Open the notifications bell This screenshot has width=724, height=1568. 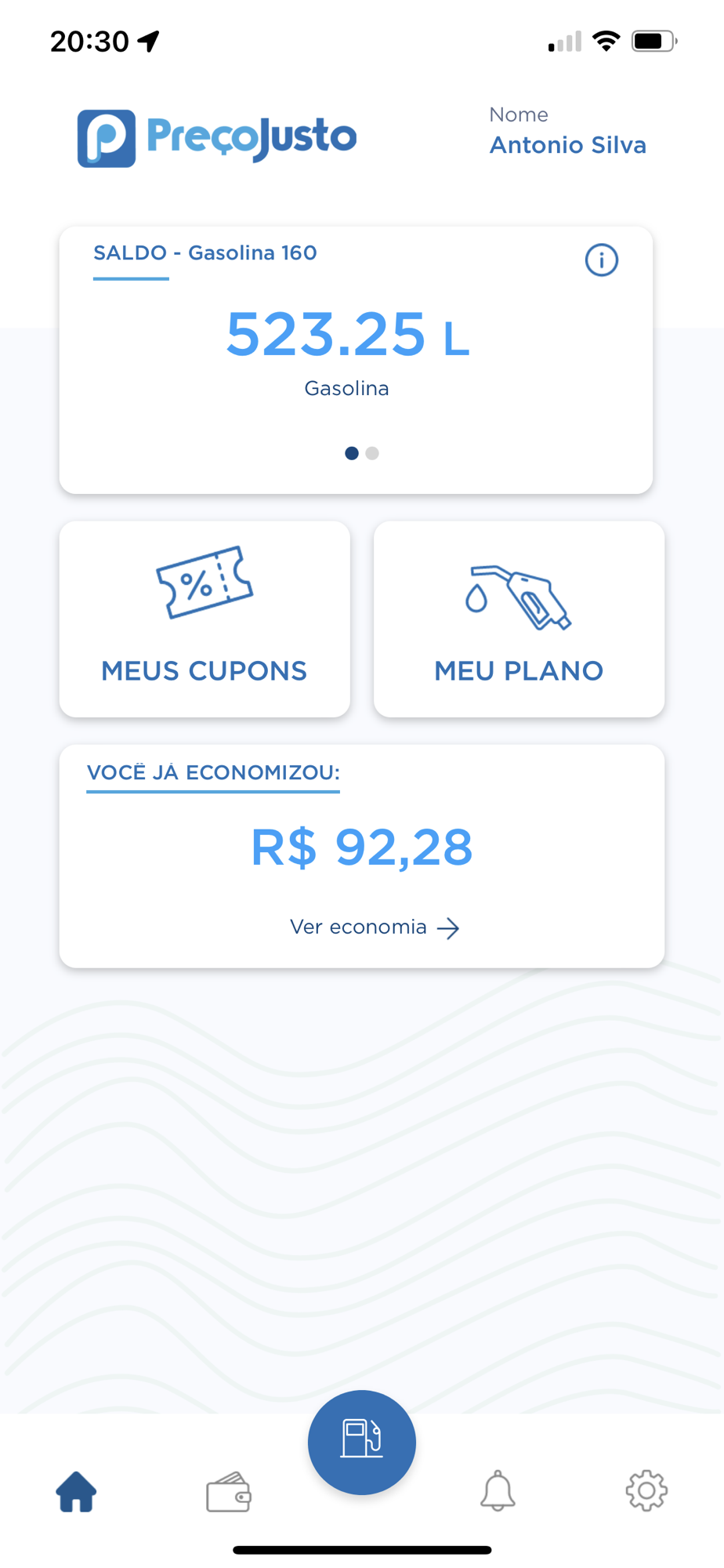point(498,1490)
